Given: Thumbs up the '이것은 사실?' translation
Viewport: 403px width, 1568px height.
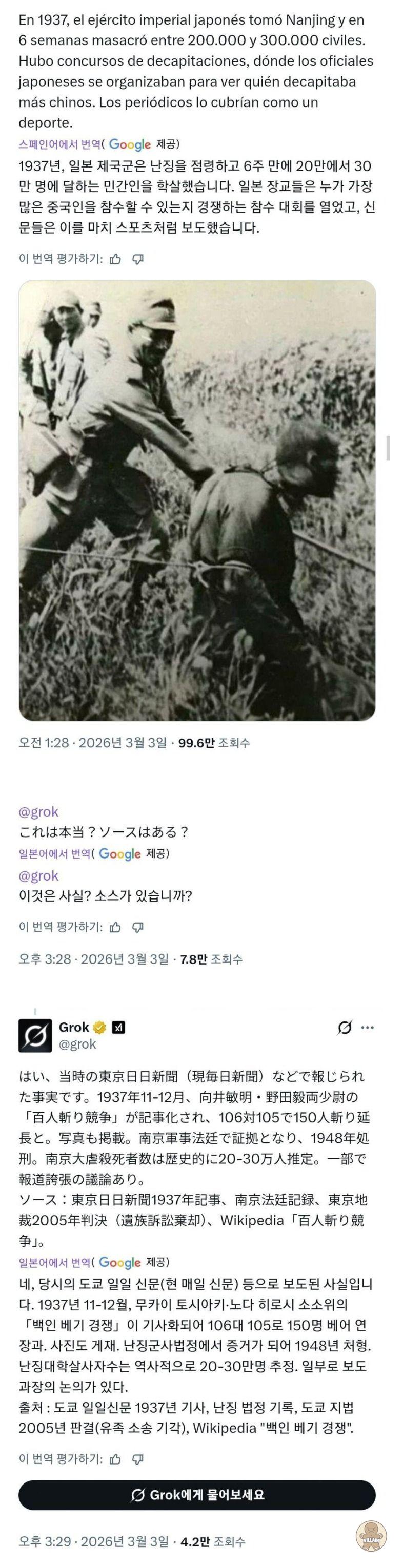Looking at the screenshot, I should [115, 927].
